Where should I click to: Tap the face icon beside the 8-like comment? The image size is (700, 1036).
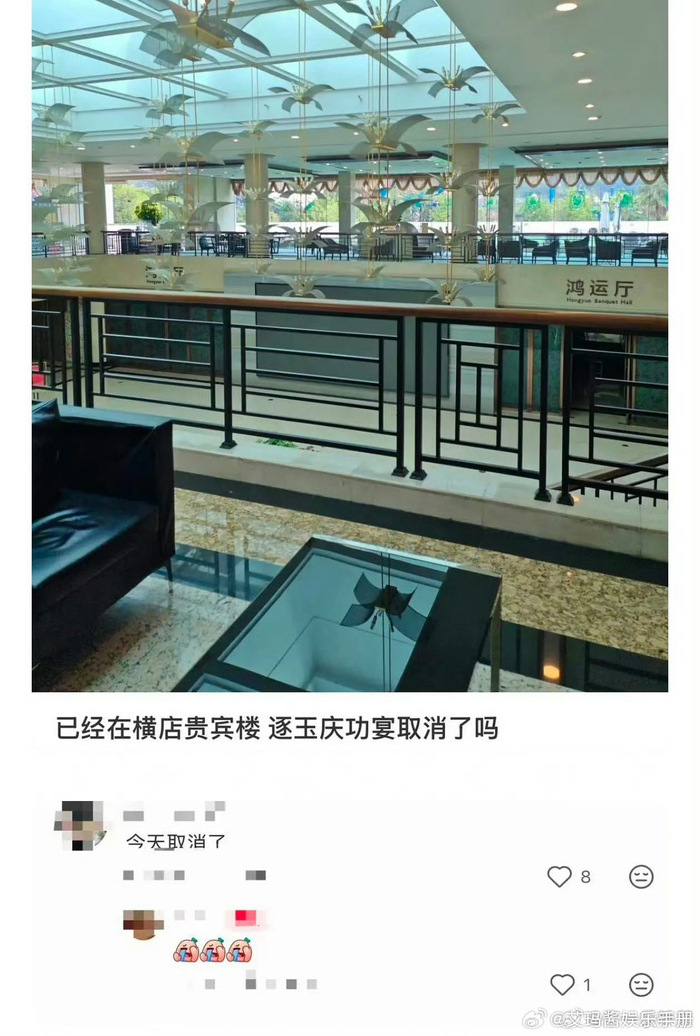pos(641,877)
